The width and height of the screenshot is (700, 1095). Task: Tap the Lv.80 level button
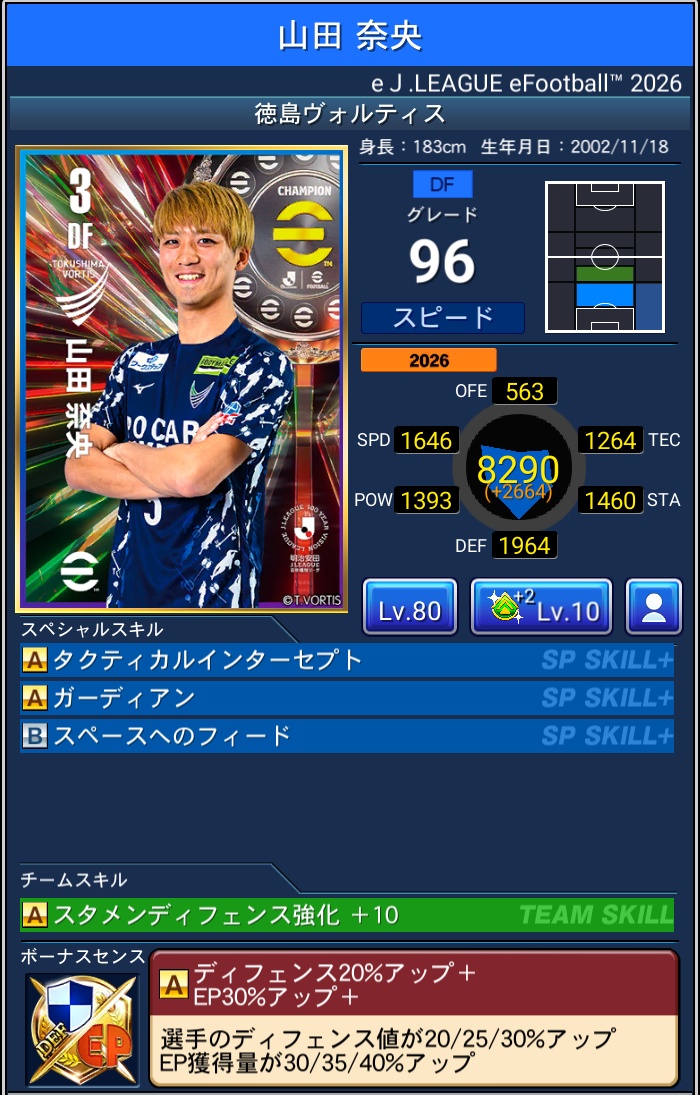[x=409, y=607]
